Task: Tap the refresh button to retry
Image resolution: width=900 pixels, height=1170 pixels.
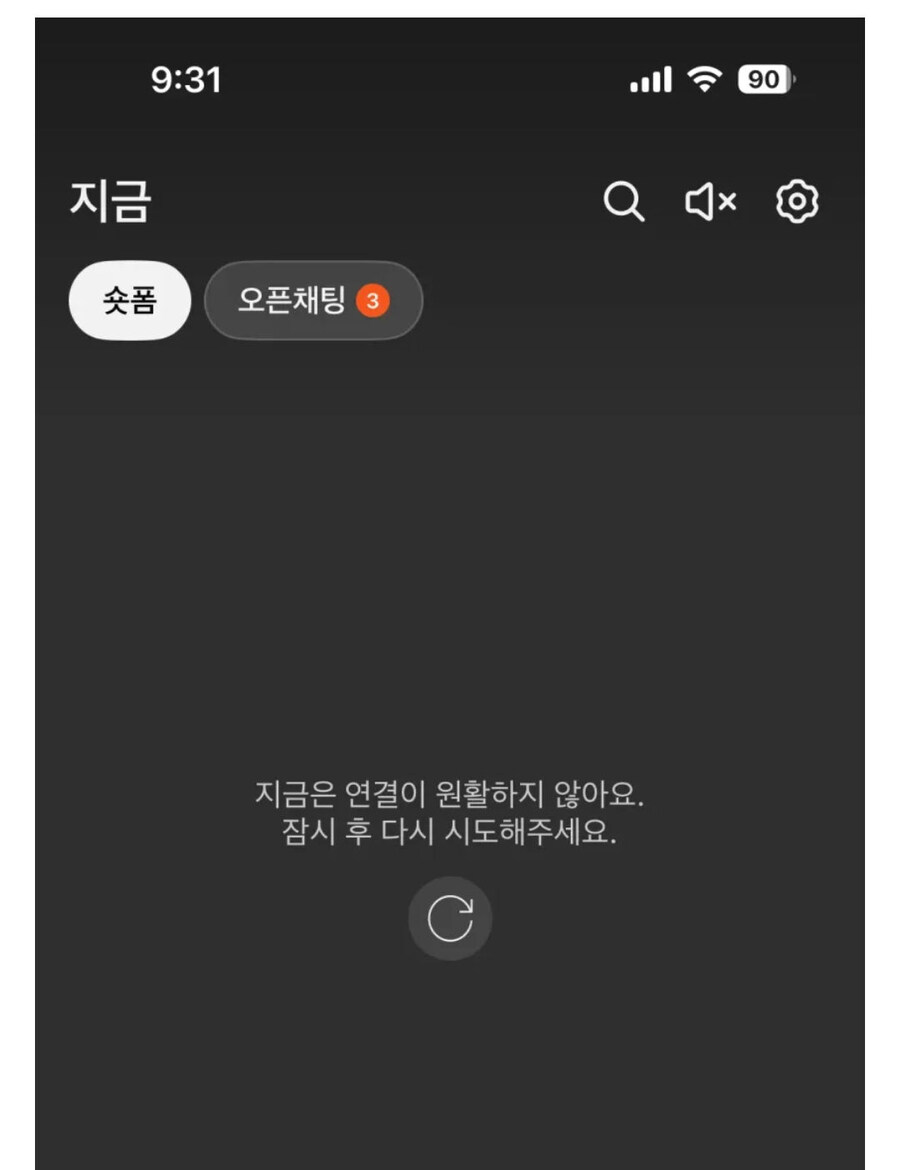Action: pos(450,919)
